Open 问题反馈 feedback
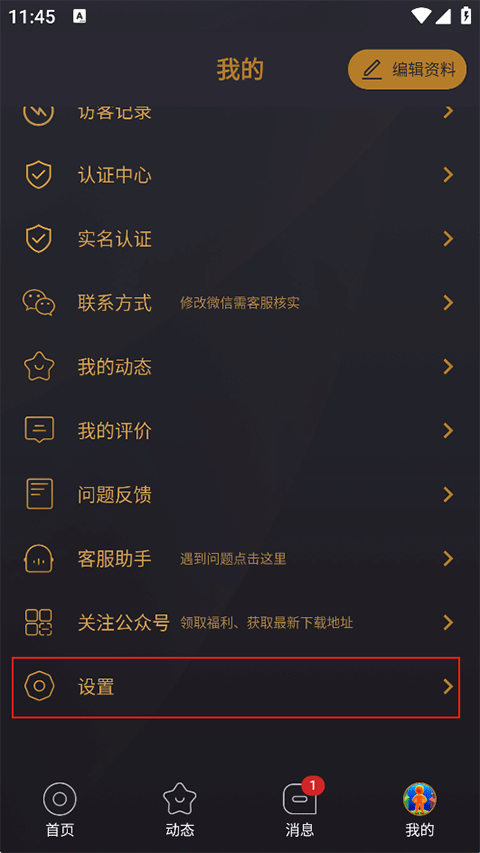Viewport: 480px width, 853px height. click(240, 495)
